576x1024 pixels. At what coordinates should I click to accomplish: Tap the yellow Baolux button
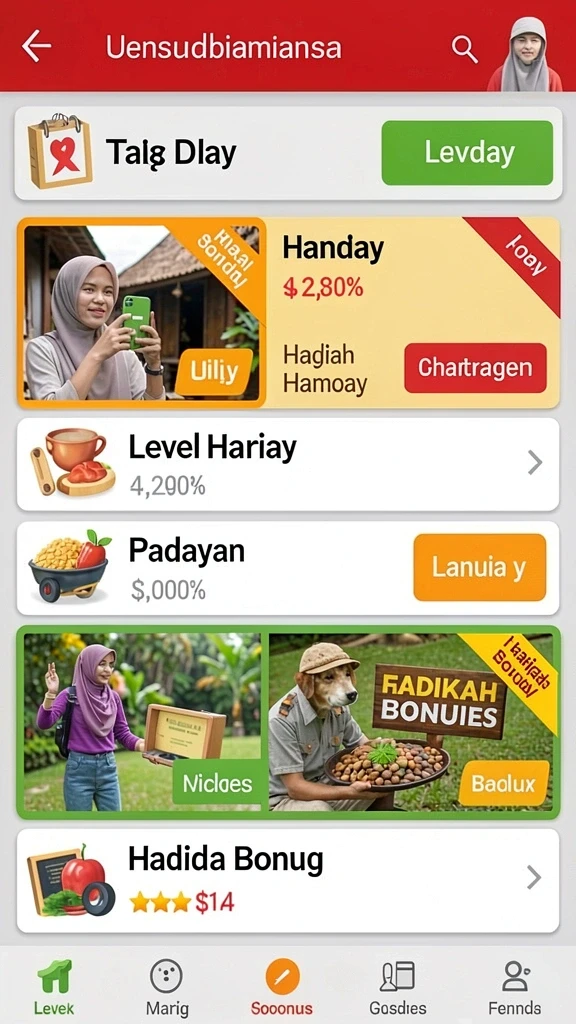click(x=504, y=783)
